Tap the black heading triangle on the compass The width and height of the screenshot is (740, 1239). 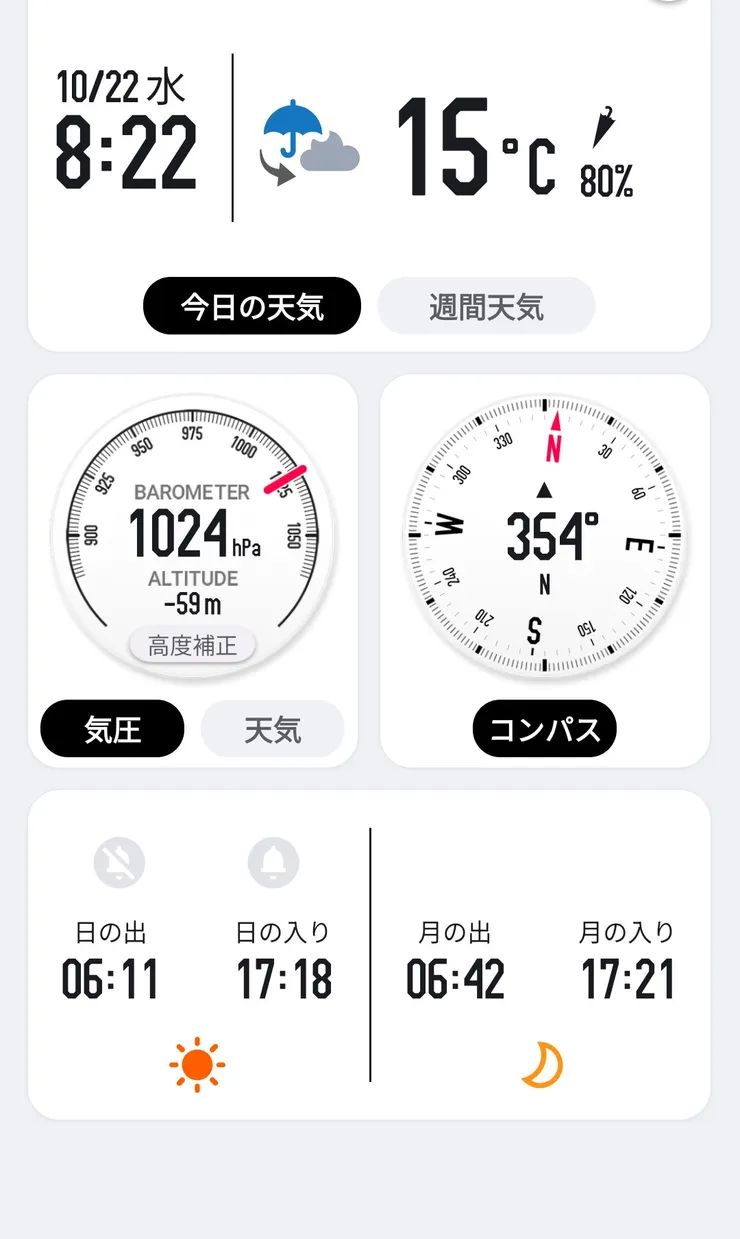545,490
